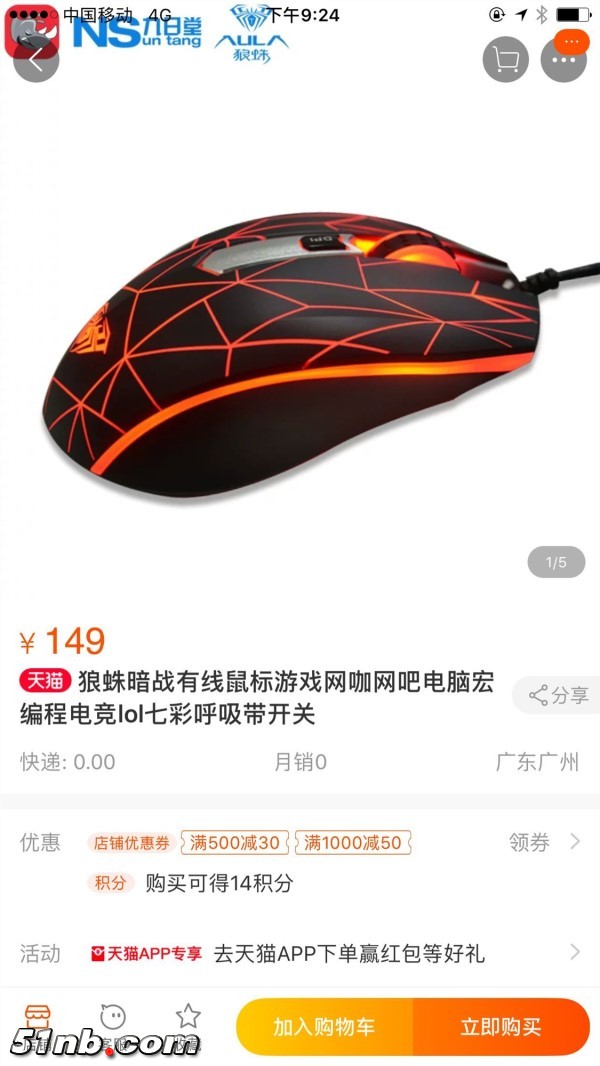Screen dimensions: 600x1066
Task: Open the three-dot overflow menu
Action: point(563,60)
